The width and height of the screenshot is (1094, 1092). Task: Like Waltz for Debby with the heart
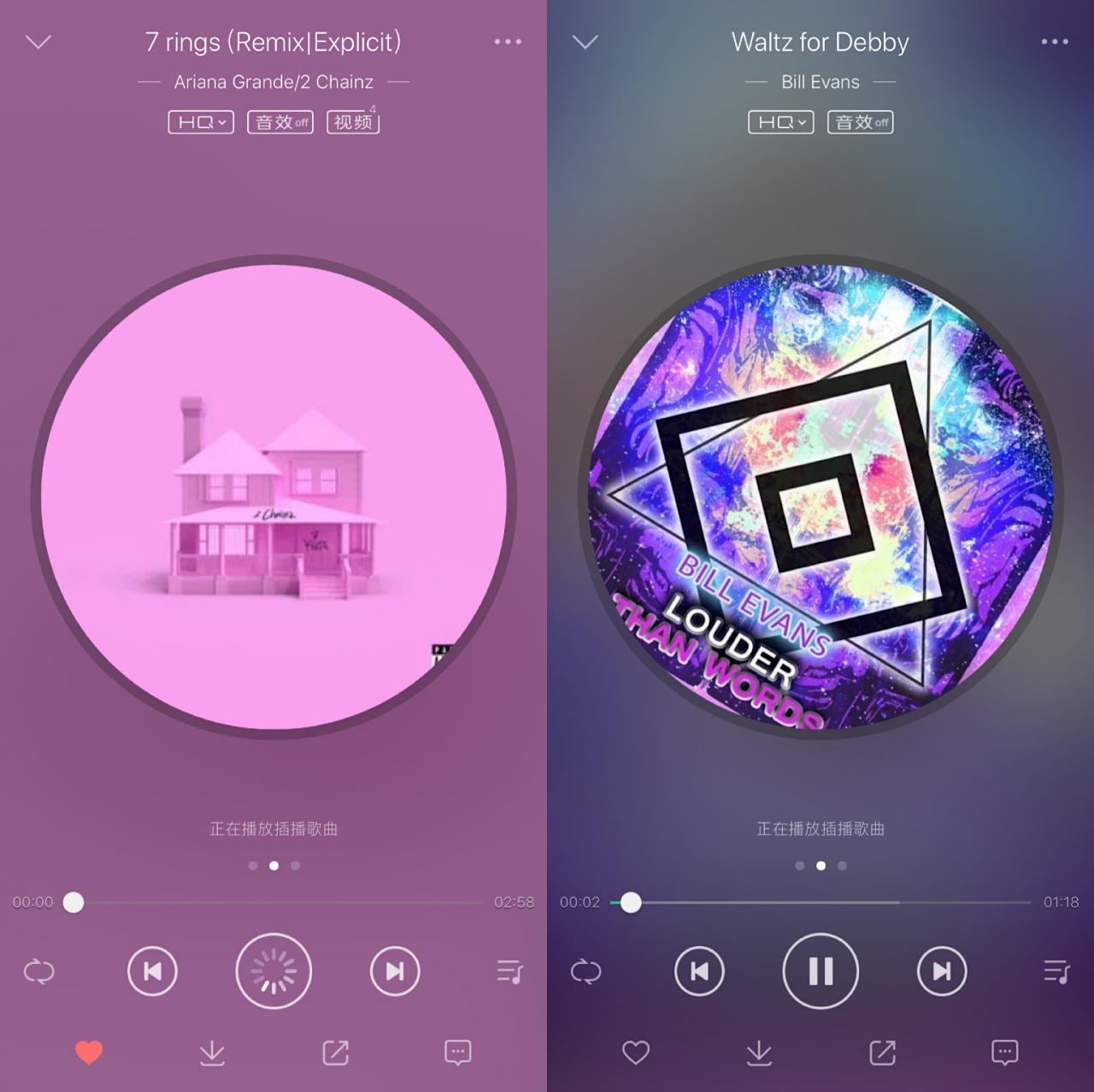pyautogui.click(x=636, y=1052)
